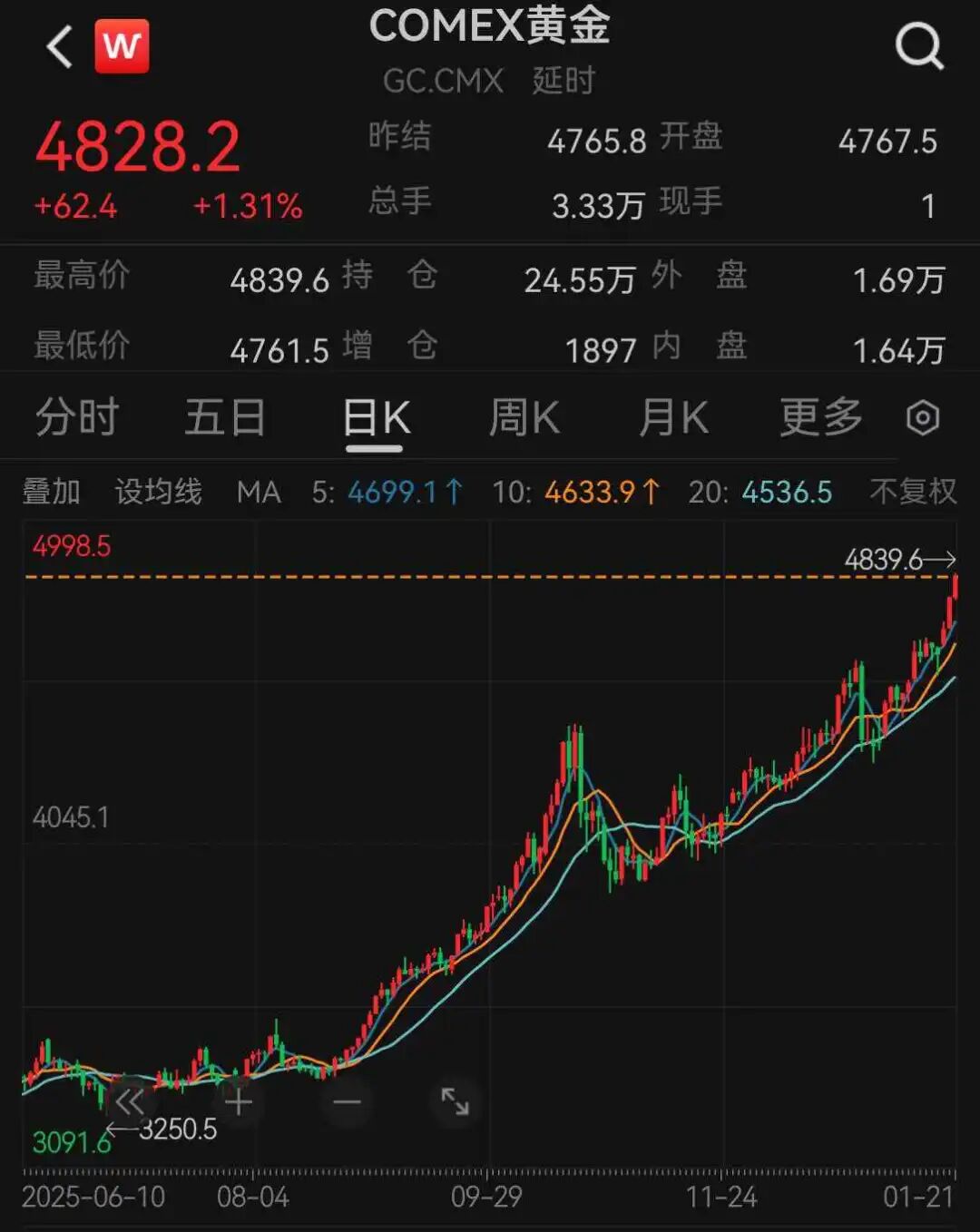Switch to the 月K chart tab

pos(673,418)
